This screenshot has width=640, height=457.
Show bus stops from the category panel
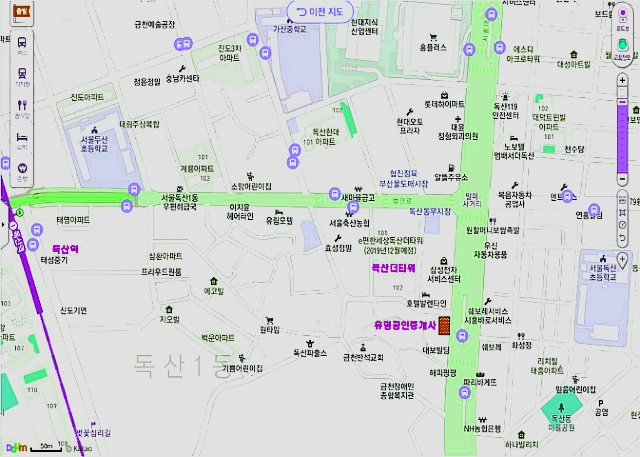tap(22, 46)
